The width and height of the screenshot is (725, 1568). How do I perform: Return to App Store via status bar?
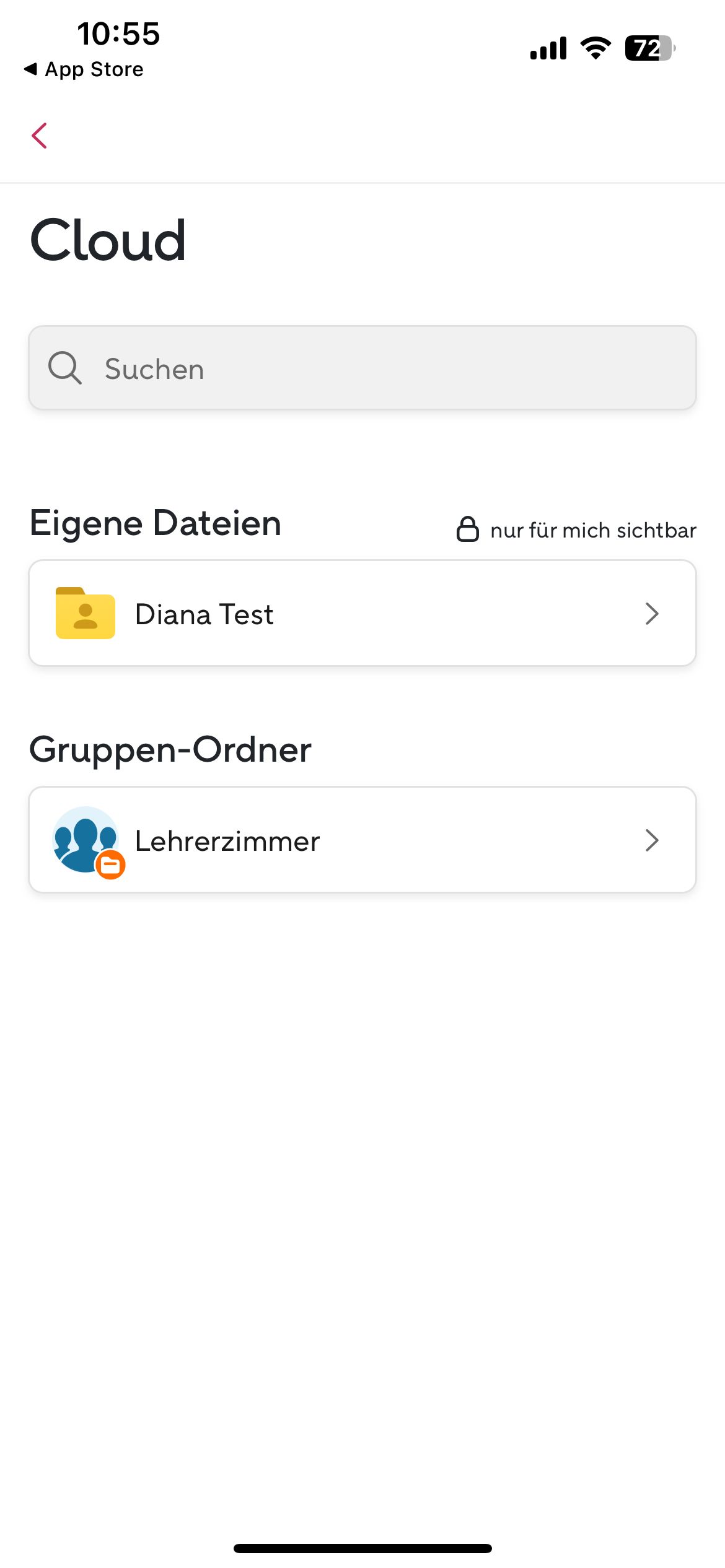click(x=84, y=69)
